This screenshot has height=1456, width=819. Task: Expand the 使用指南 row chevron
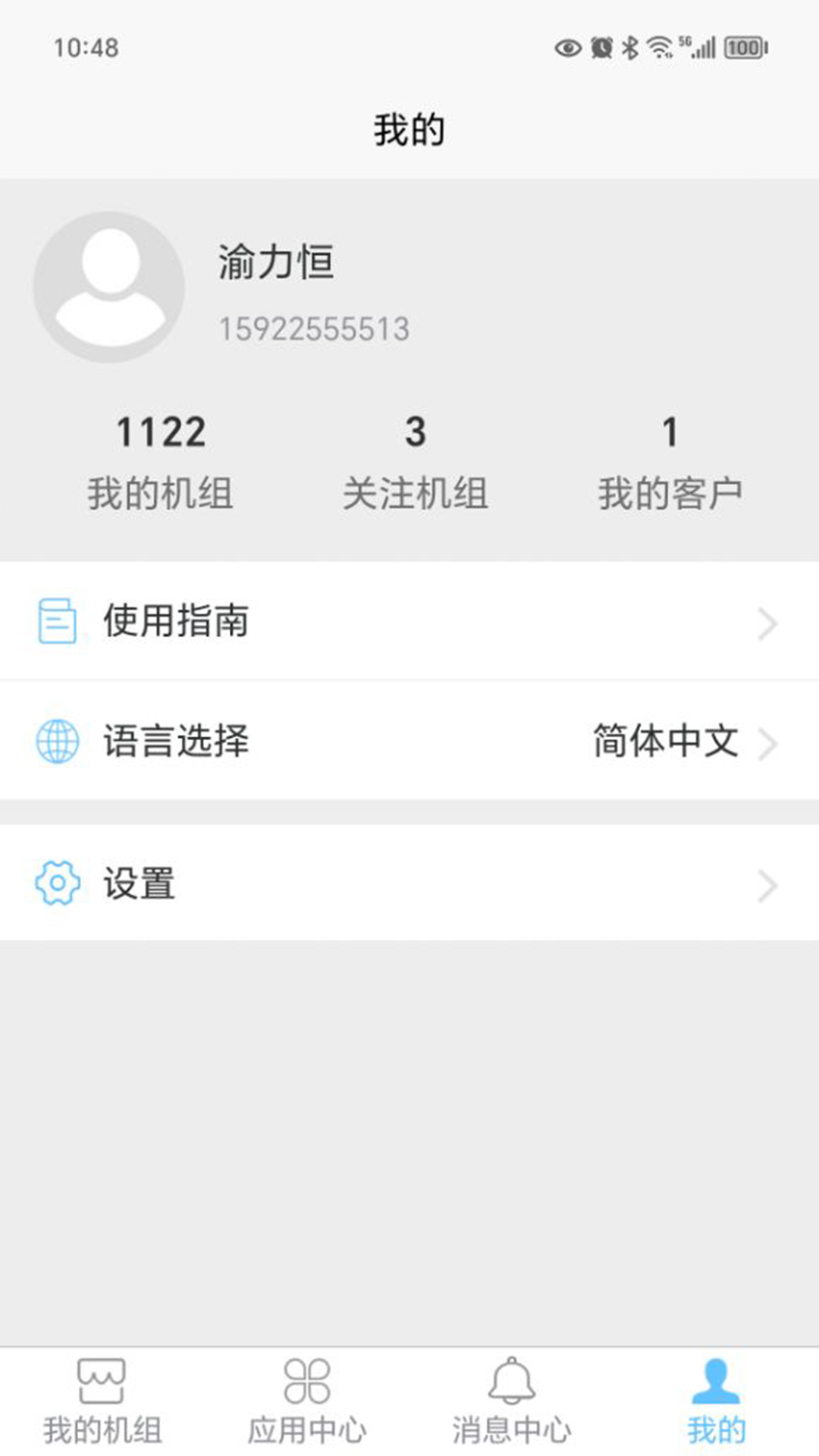(x=768, y=623)
